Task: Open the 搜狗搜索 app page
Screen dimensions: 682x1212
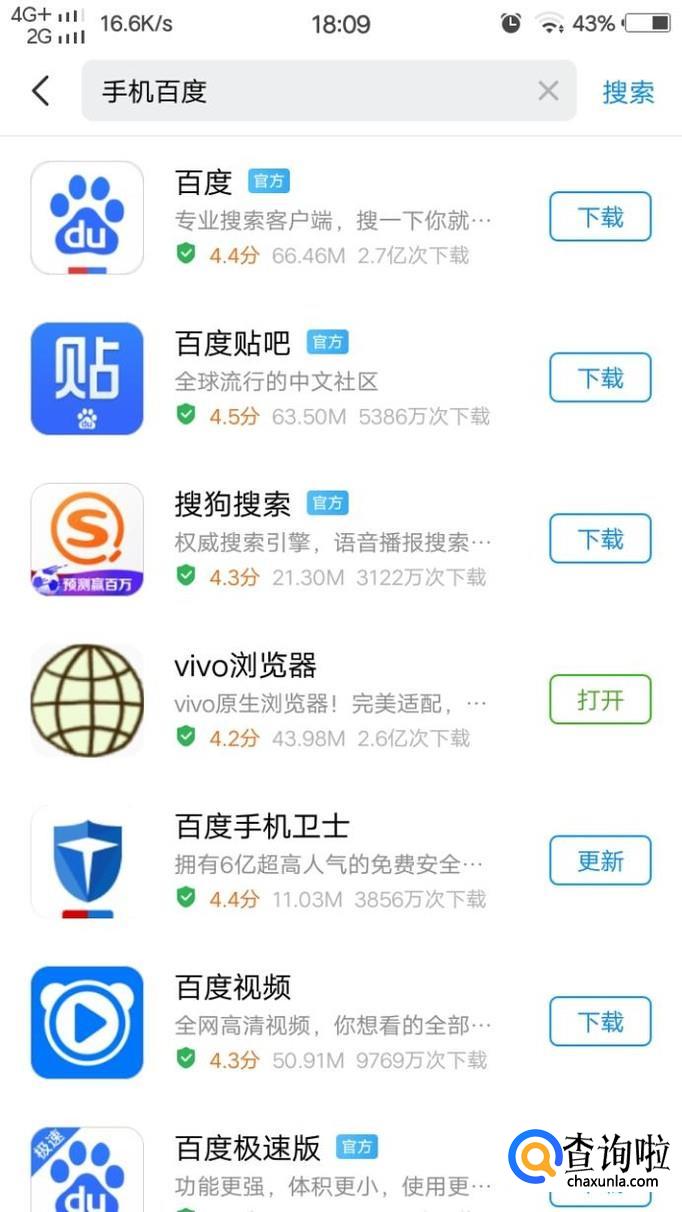Action: pos(330,540)
